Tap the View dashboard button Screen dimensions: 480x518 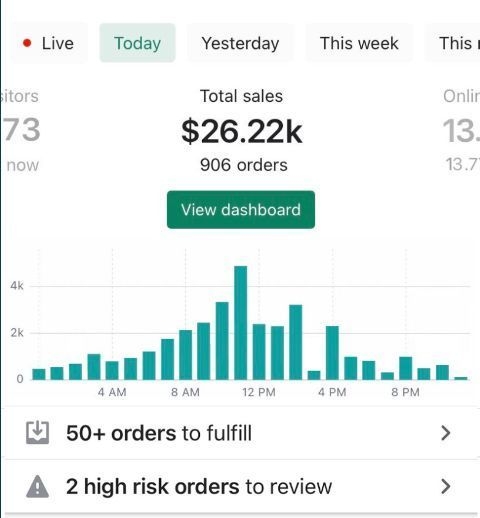[x=241, y=210]
